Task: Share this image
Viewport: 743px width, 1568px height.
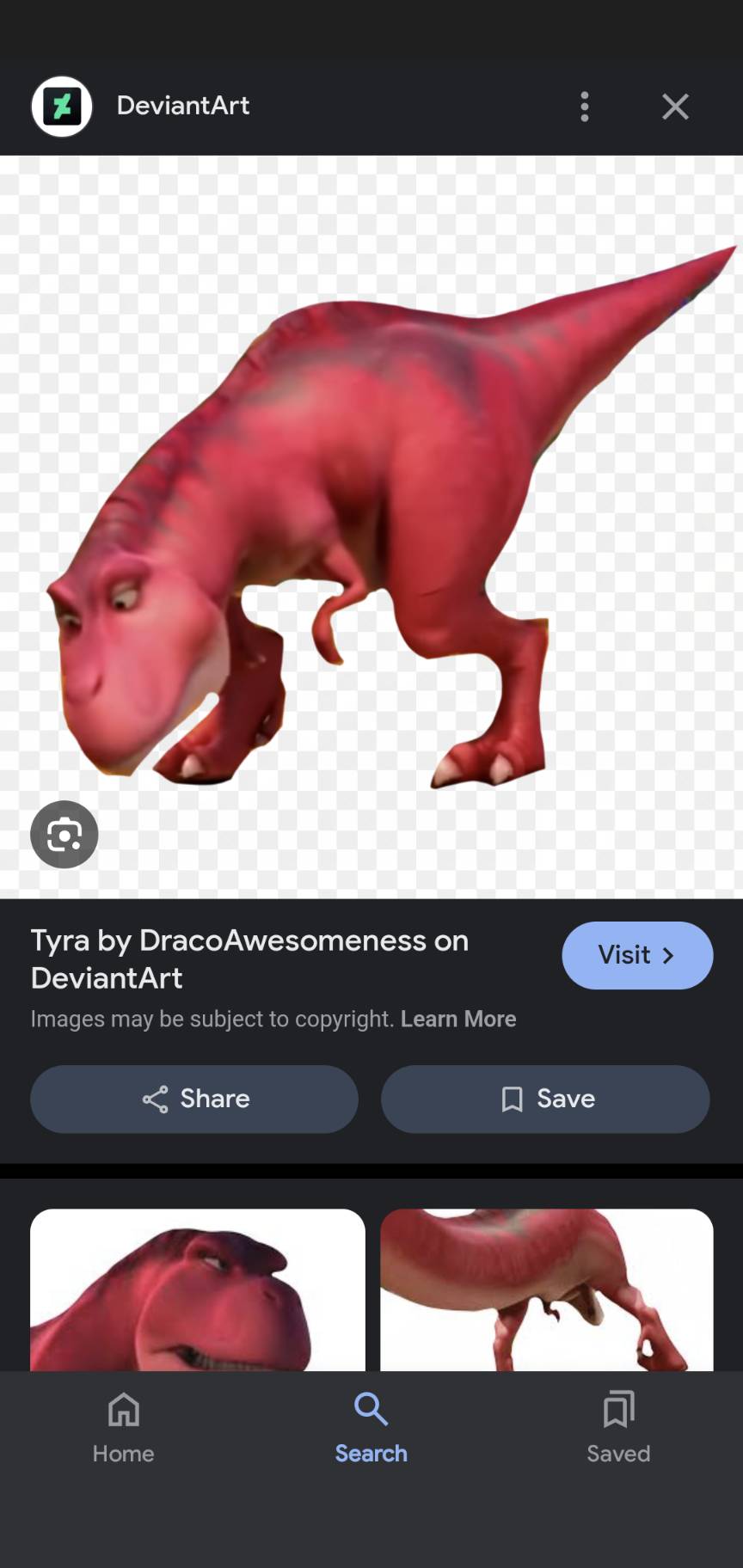Action: pos(194,1099)
